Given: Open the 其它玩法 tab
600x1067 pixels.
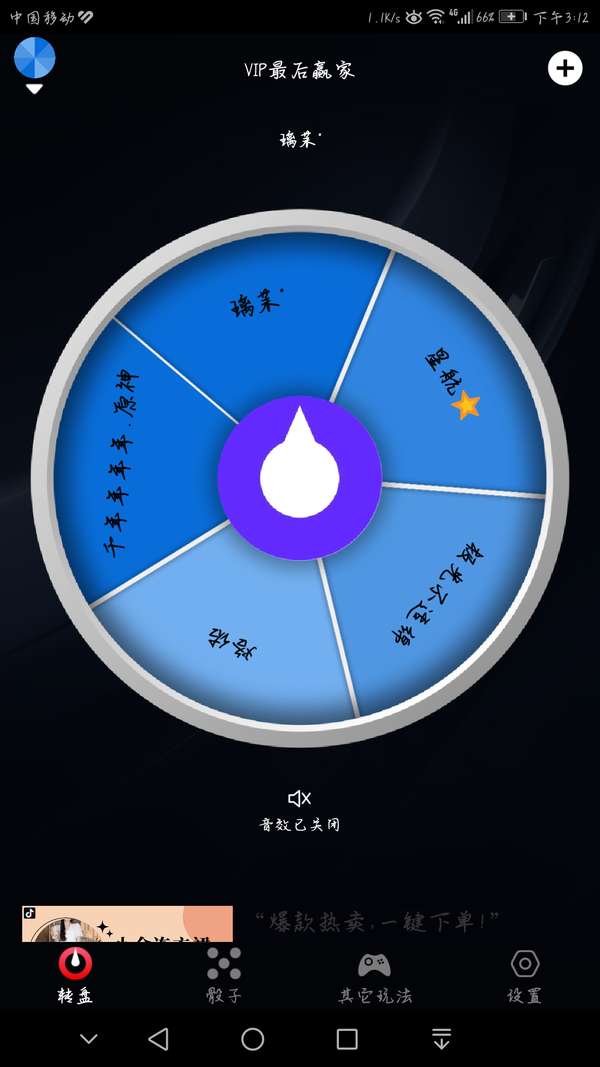Looking at the screenshot, I should click(x=375, y=975).
